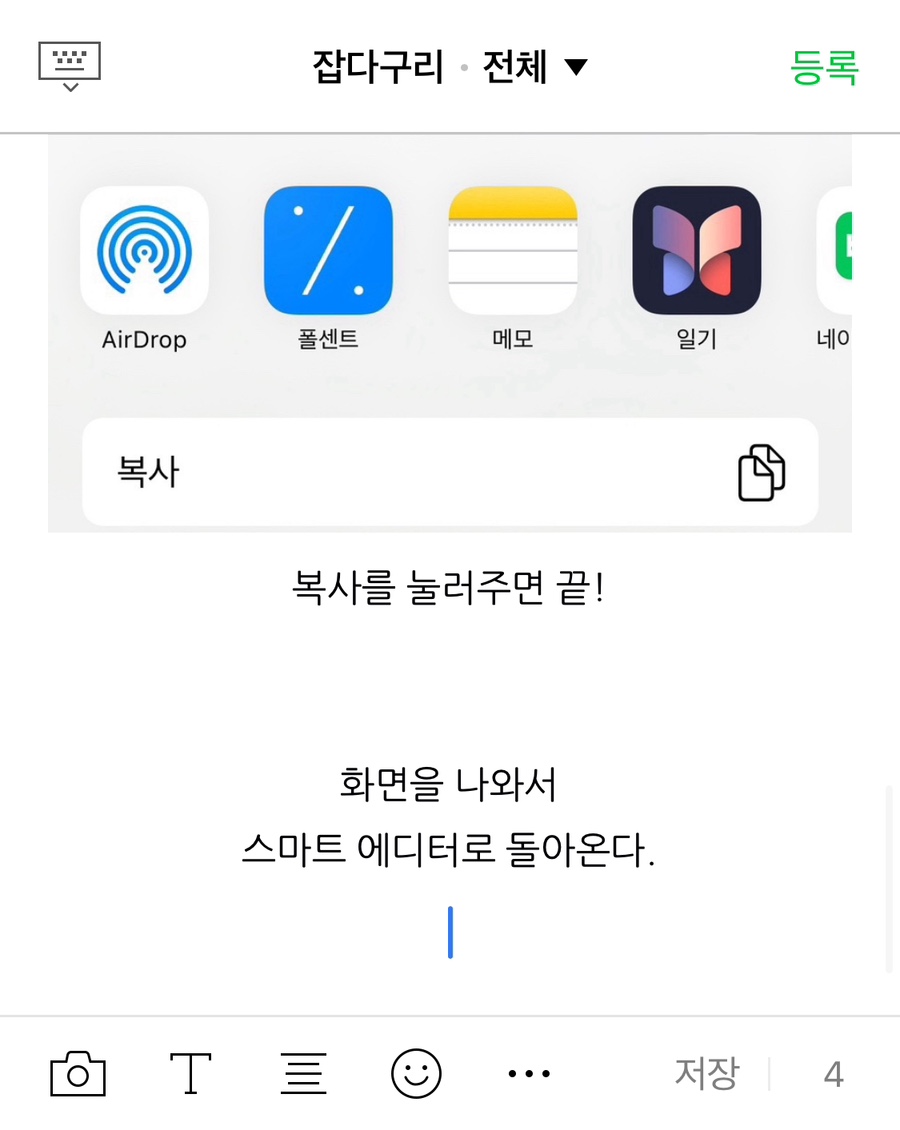Screen dimensions: 900x1130
Task: Open text formatting options
Action: pyautogui.click(x=190, y=1074)
